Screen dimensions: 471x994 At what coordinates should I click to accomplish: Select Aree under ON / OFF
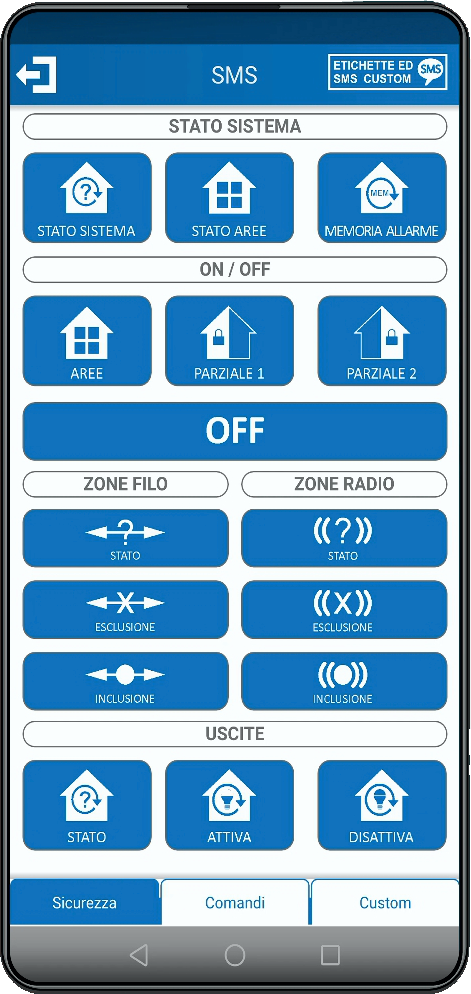pos(87,340)
